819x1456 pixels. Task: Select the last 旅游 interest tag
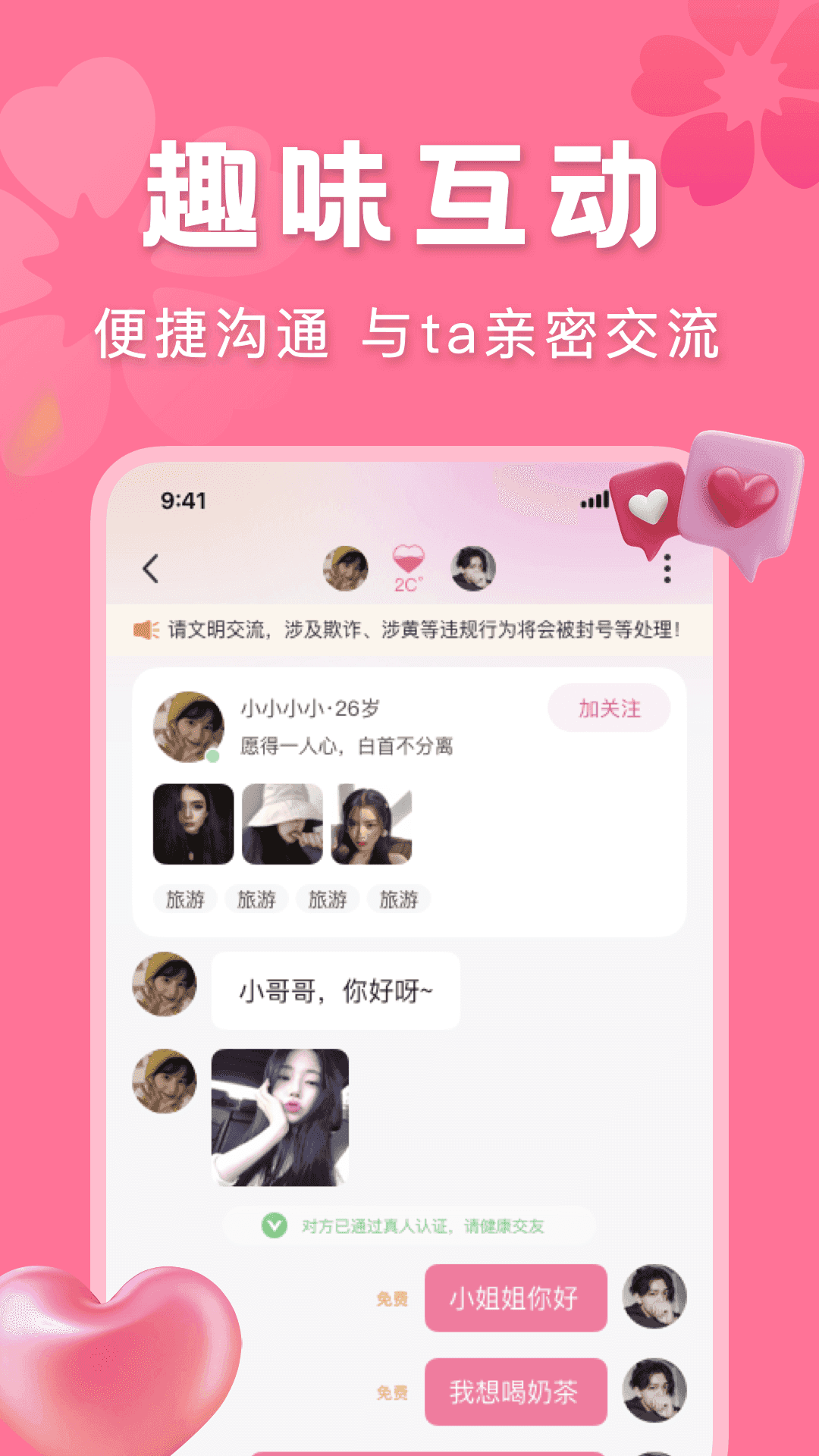(x=398, y=899)
